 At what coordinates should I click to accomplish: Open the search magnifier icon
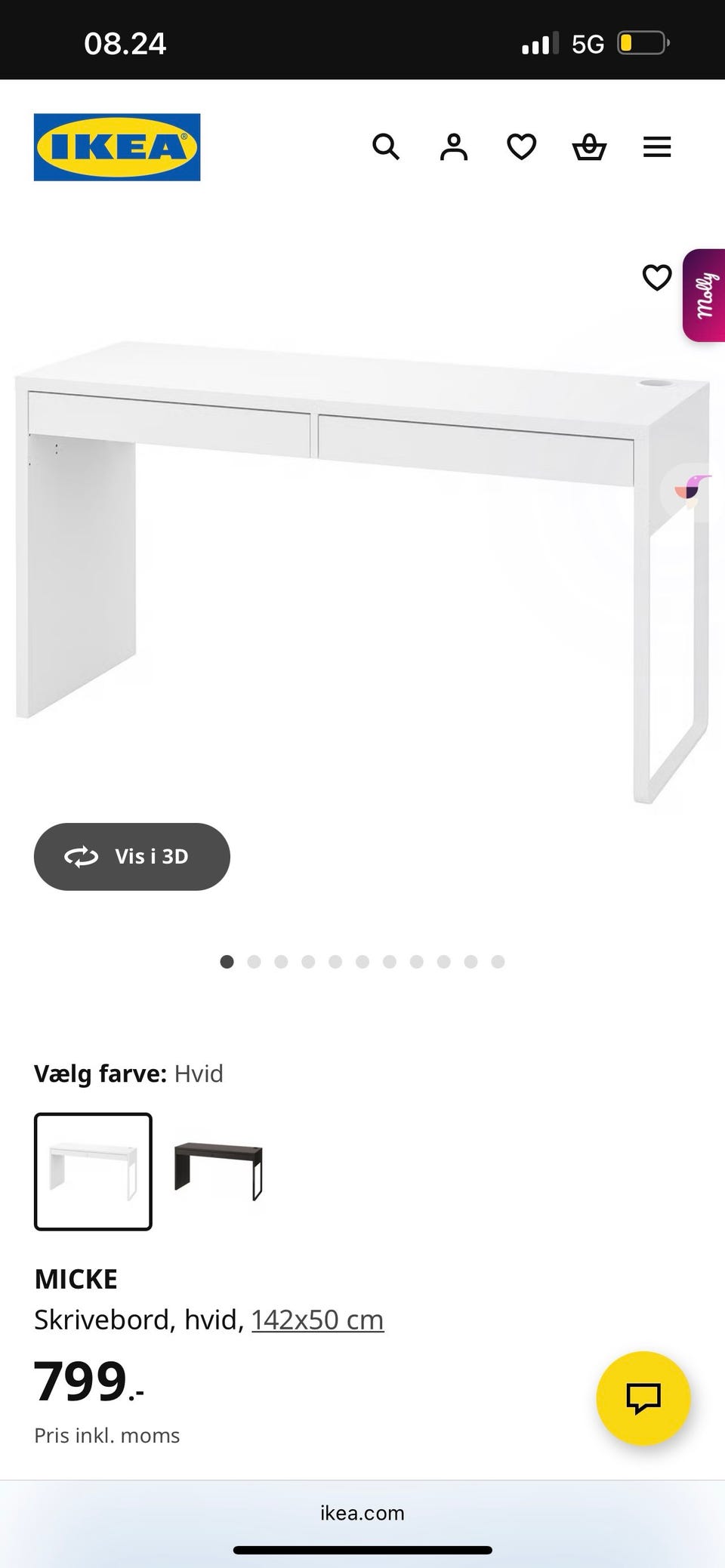point(386,146)
